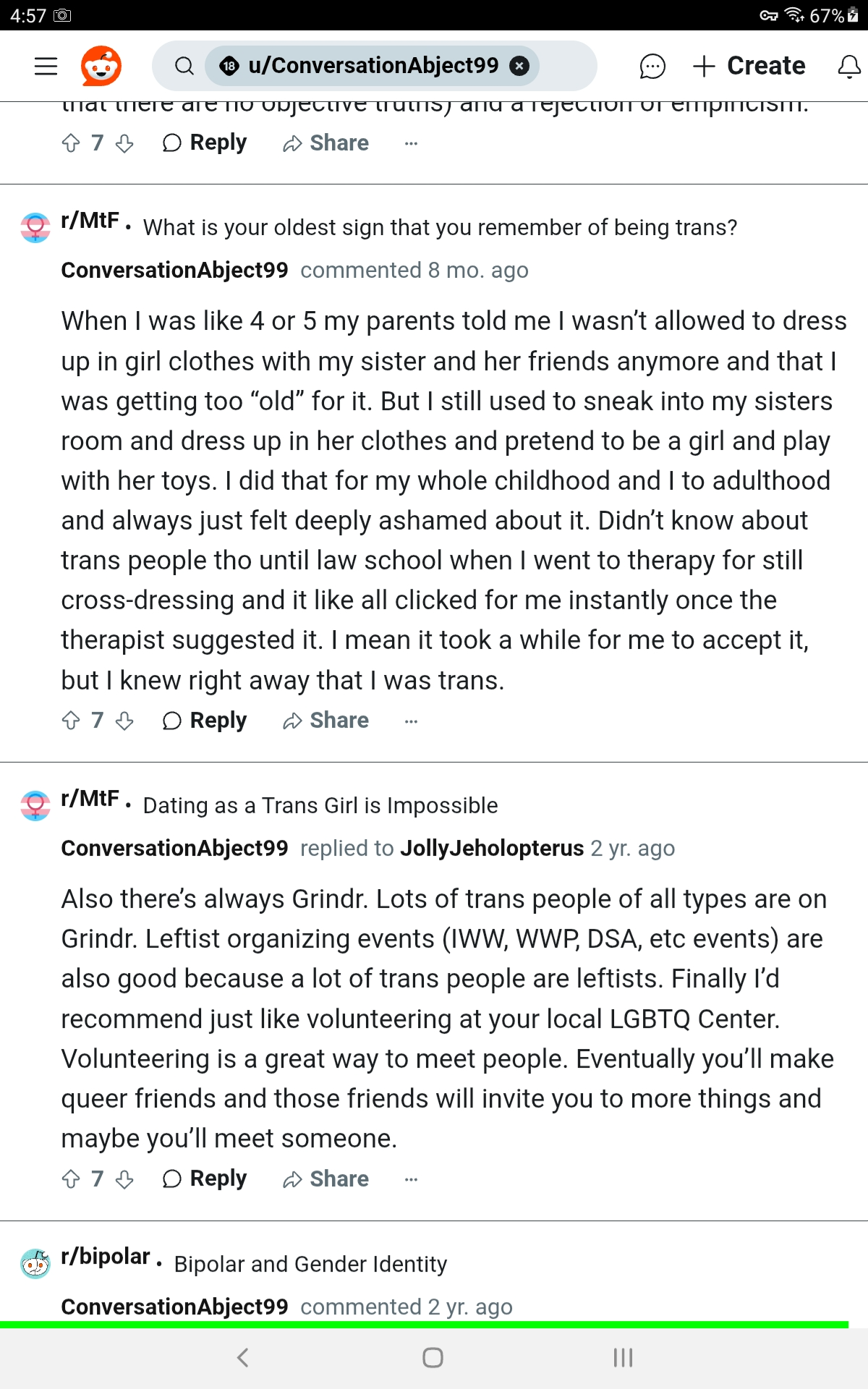The height and width of the screenshot is (1389, 868).
Task: Open 'Bipolar and Gender Identity' post
Action: 310,1264
